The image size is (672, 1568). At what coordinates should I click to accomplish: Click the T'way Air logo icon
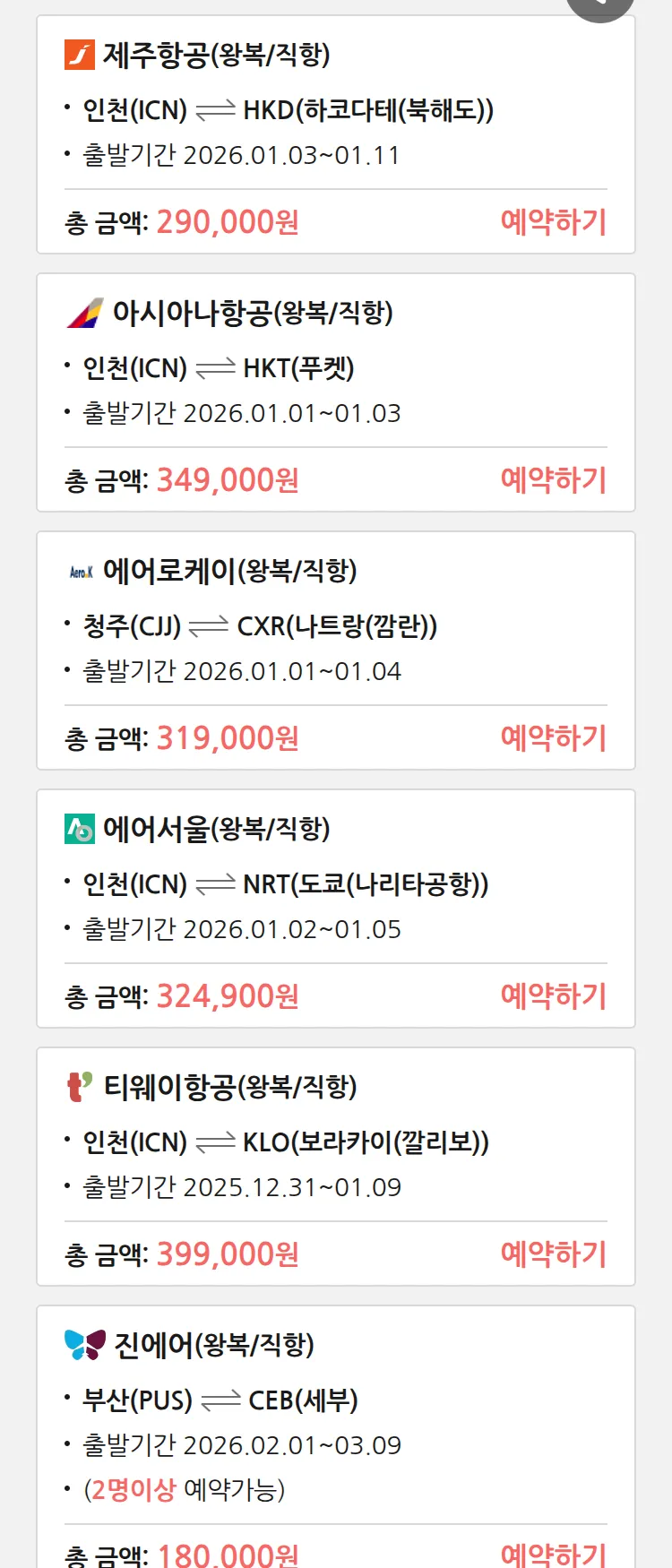[80, 1086]
